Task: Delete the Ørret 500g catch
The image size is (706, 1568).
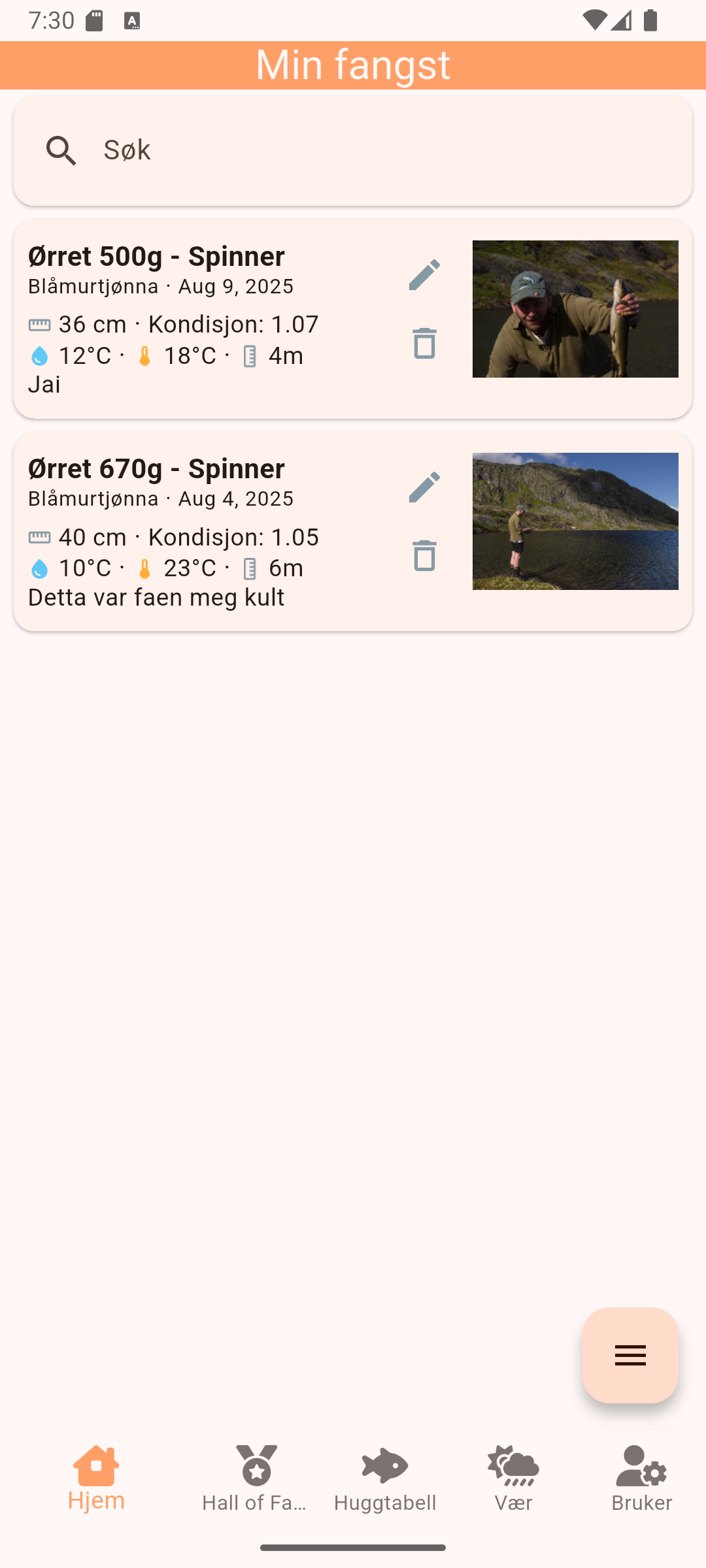Action: 424,343
